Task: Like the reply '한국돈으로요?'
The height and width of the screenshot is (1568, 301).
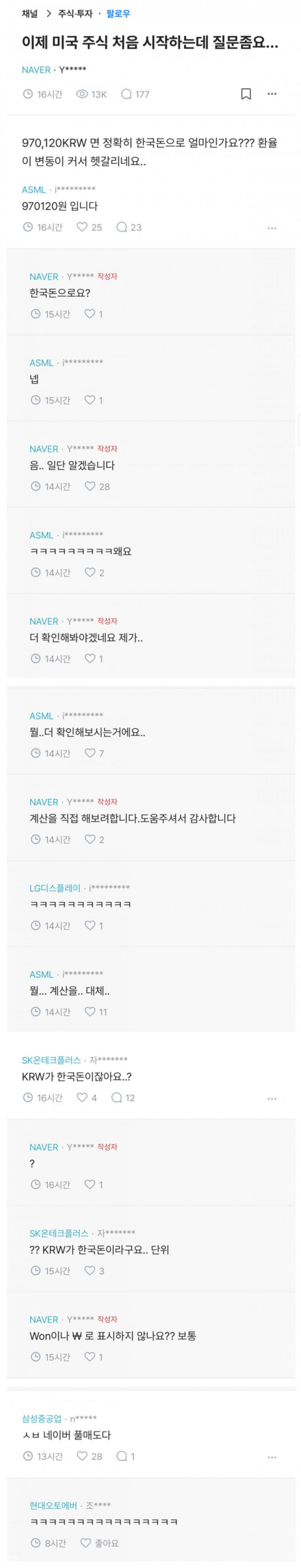Action: pos(93,314)
